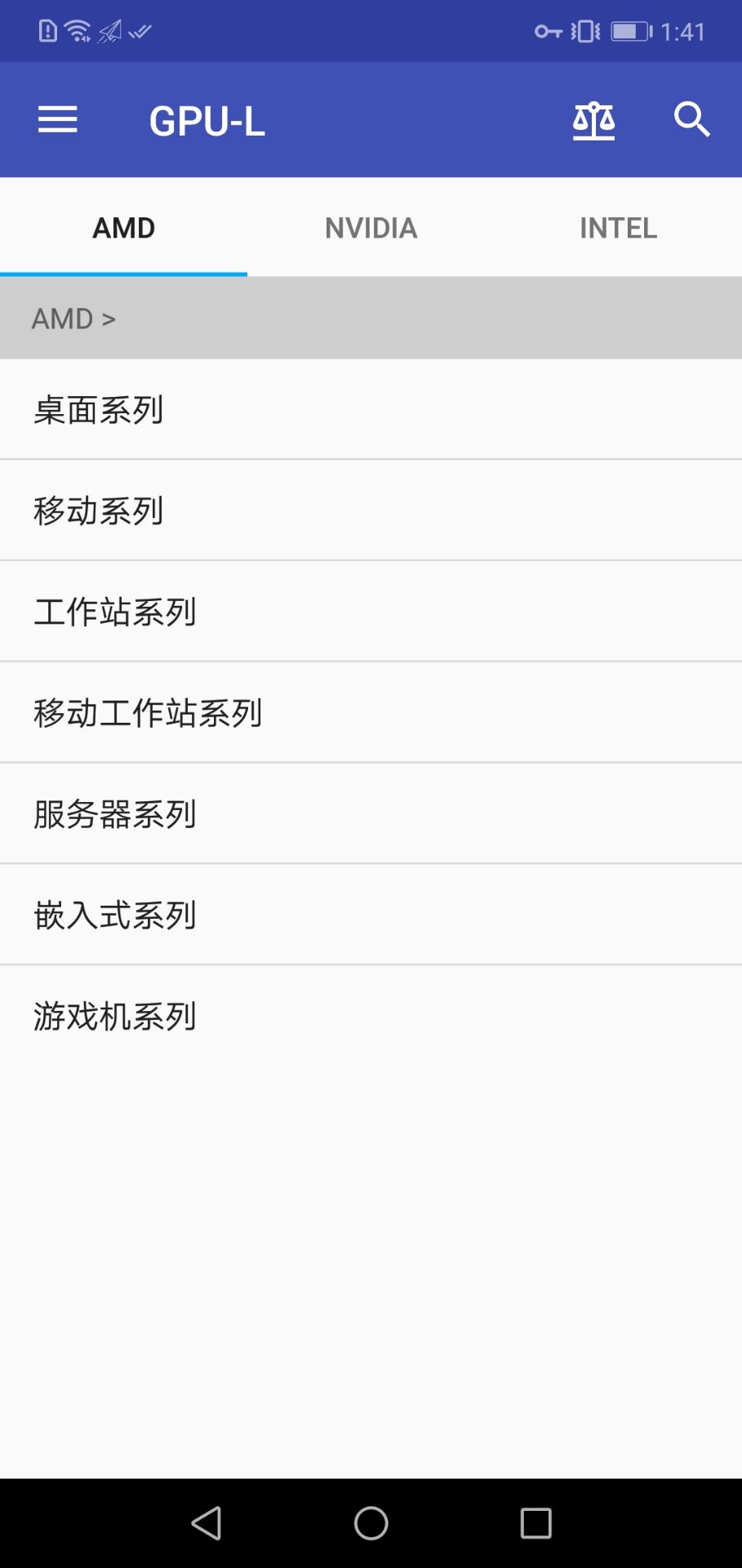Open 桌面系列 list

(x=371, y=410)
